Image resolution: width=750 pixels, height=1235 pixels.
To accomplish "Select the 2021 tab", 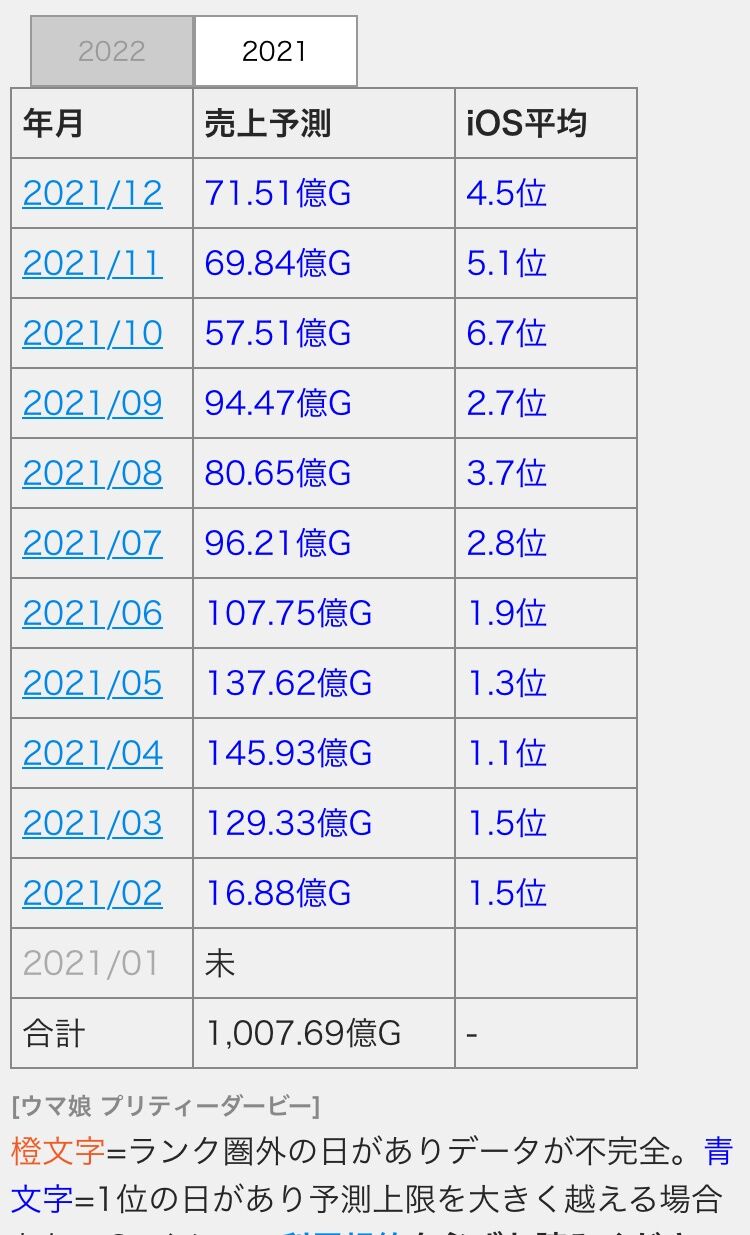I will tap(275, 51).
